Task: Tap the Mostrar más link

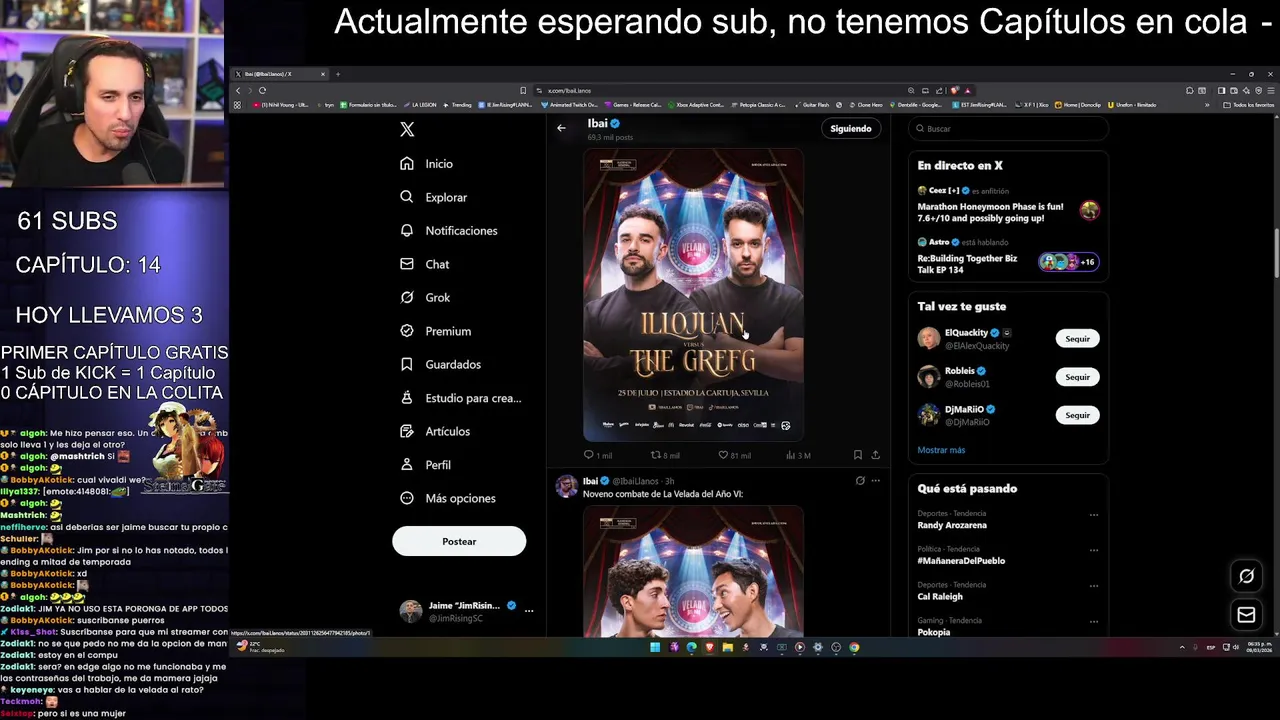Action: pos(941,450)
